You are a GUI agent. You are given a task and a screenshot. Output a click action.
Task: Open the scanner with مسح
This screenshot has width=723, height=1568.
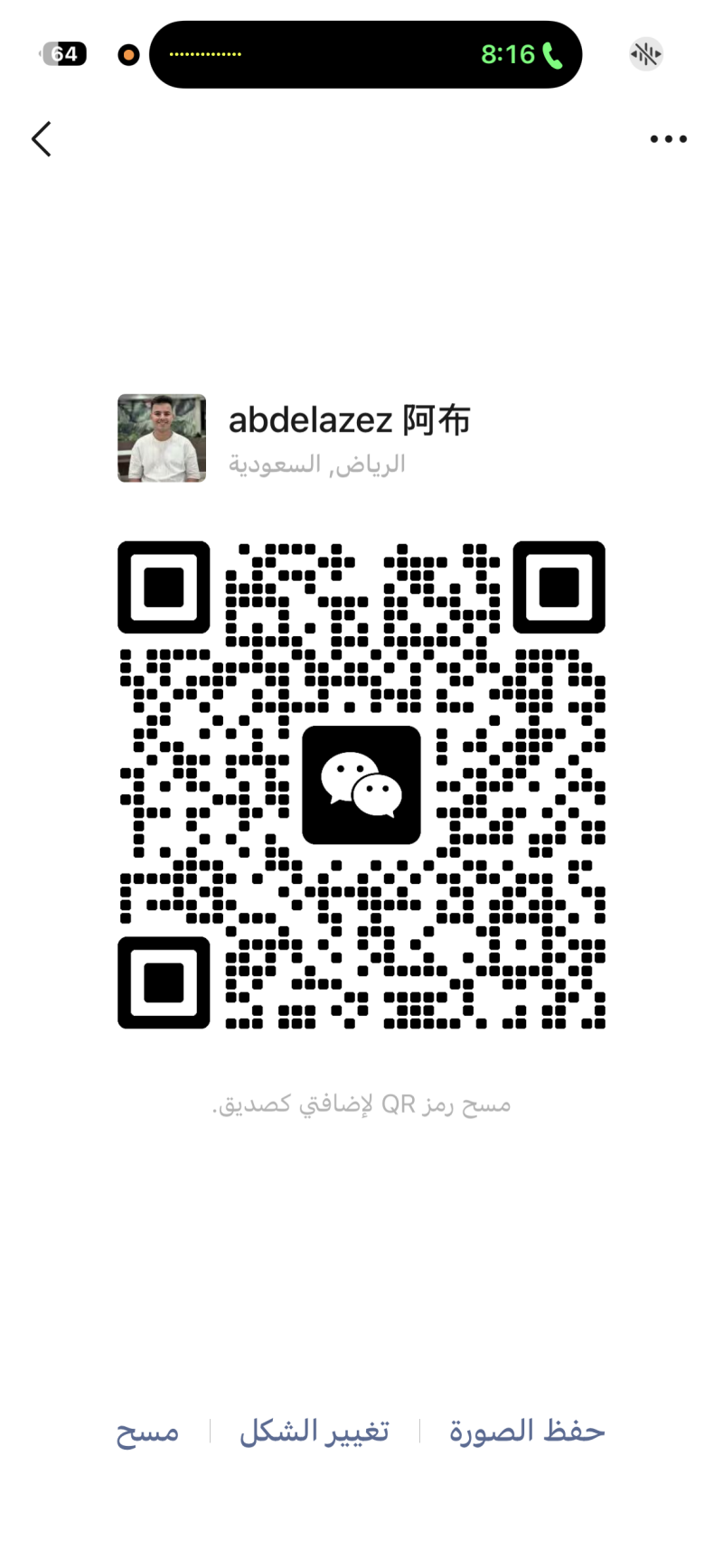(x=147, y=1432)
